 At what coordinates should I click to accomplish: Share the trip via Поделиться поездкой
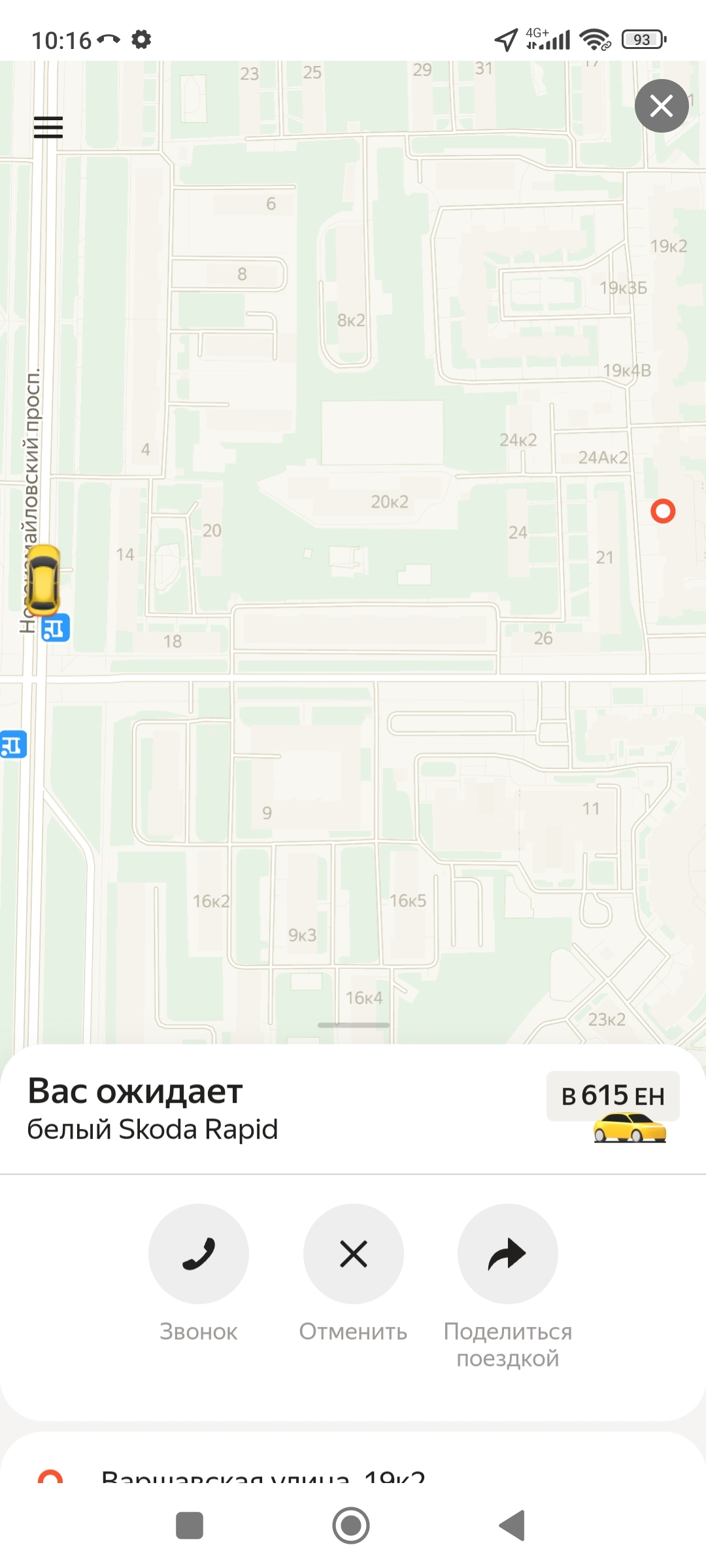coord(507,1254)
